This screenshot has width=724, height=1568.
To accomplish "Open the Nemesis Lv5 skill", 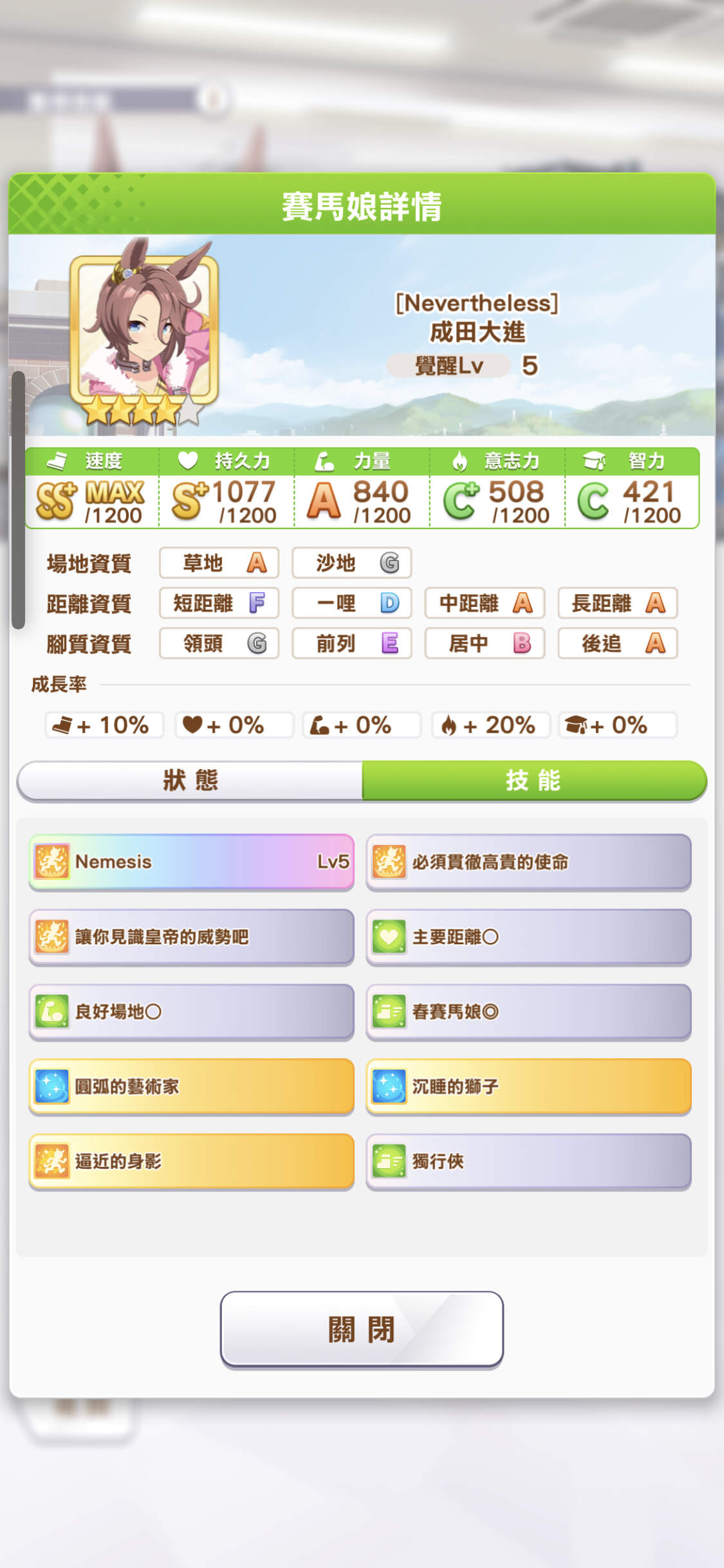I will [x=192, y=862].
